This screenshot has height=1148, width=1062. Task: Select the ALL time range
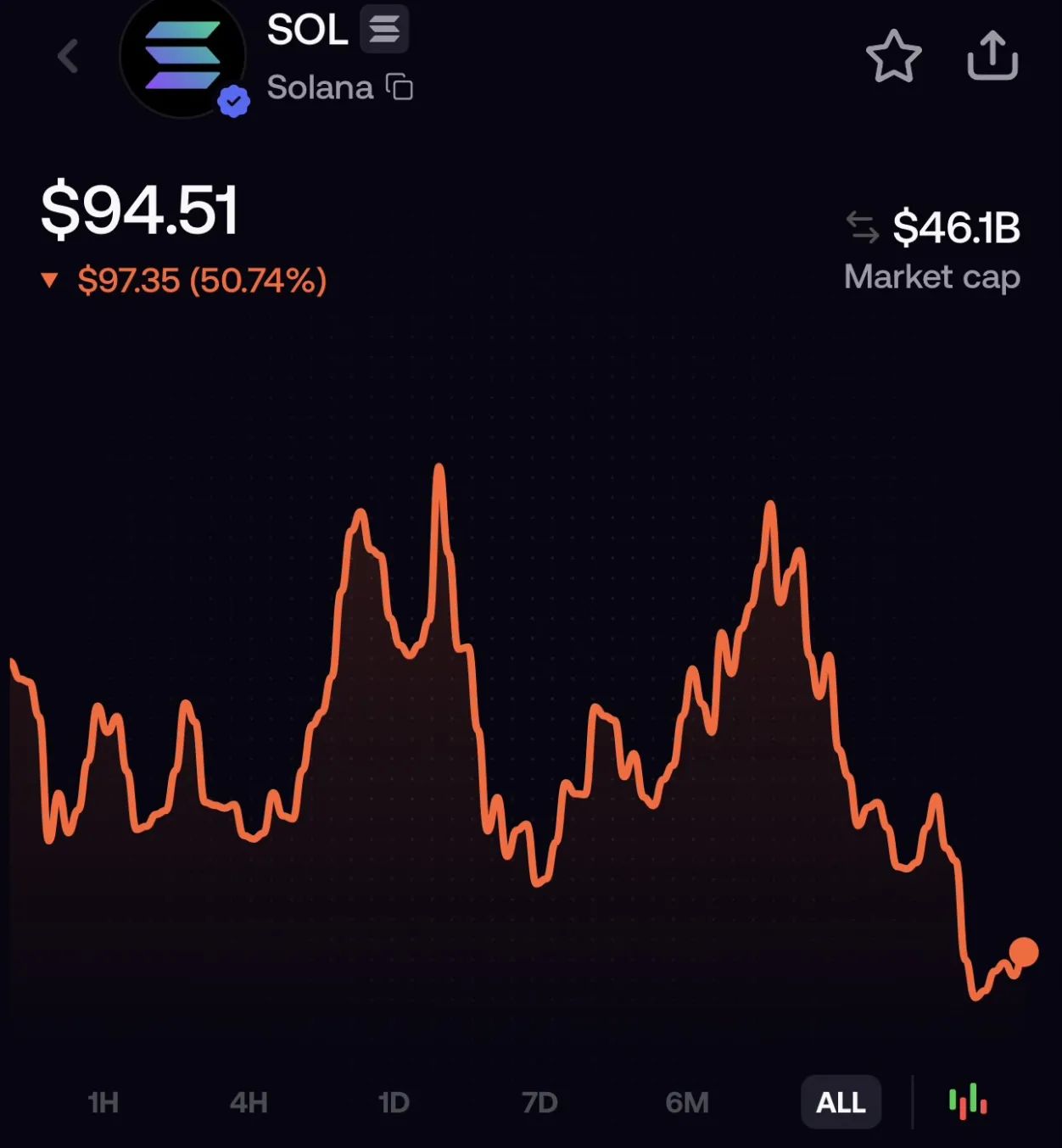[x=841, y=1102]
